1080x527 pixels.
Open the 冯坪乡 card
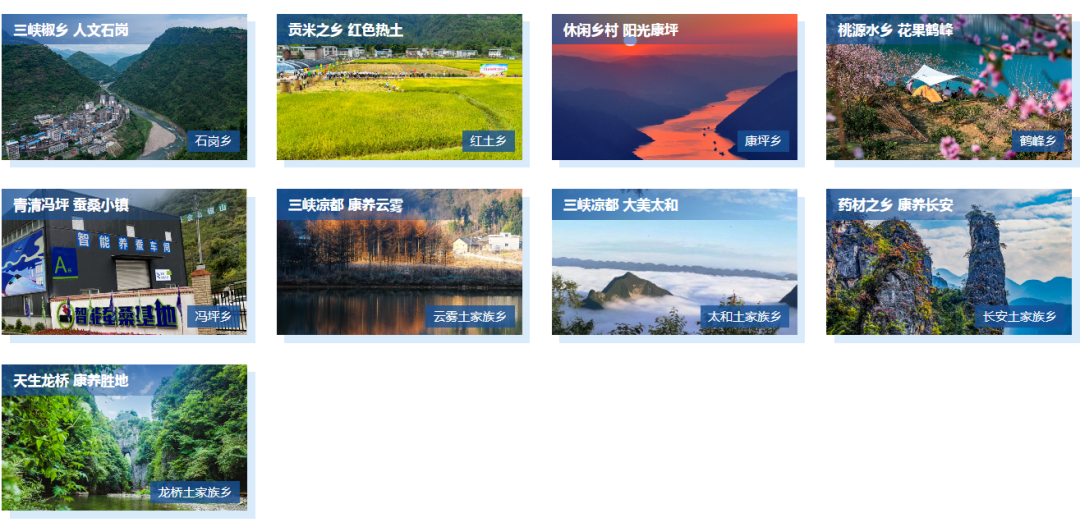point(124,262)
